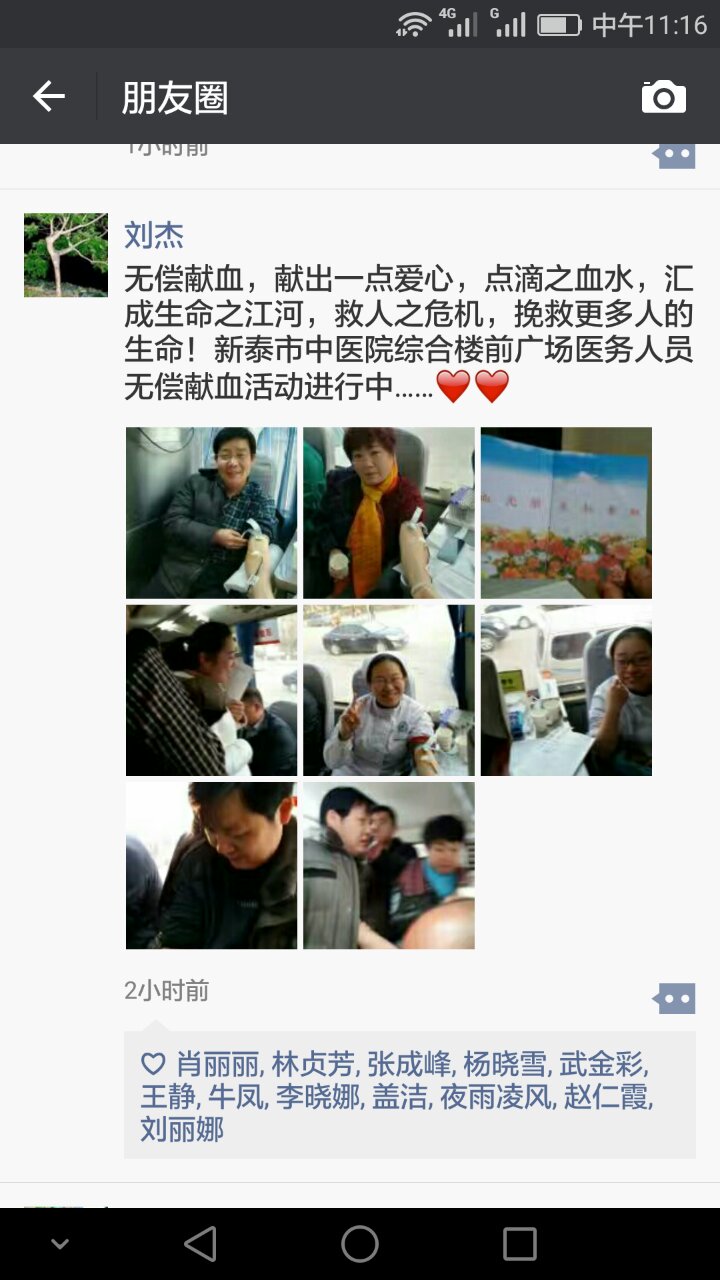Screen dimensions: 720x1280
Task: Open liker 肖丽丽's profile
Action: pos(218,1064)
